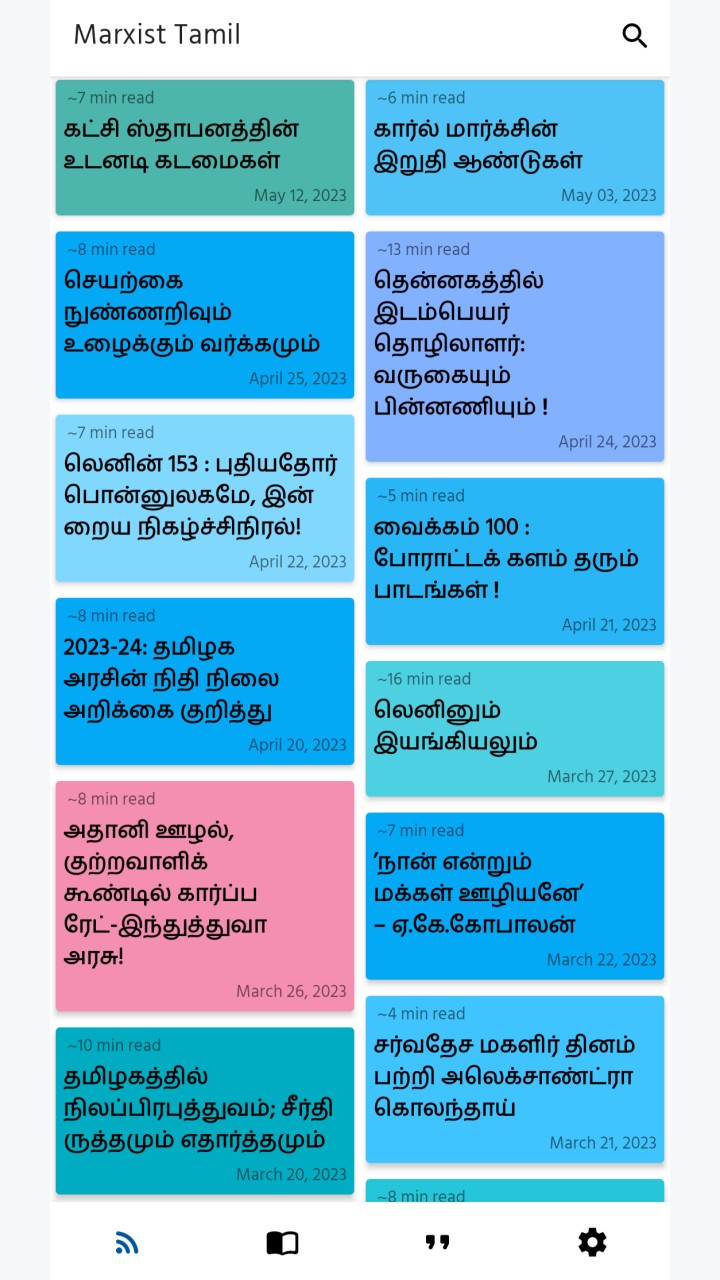Open the article dated May 03, 2023
720x1280 pixels.
[x=515, y=147]
